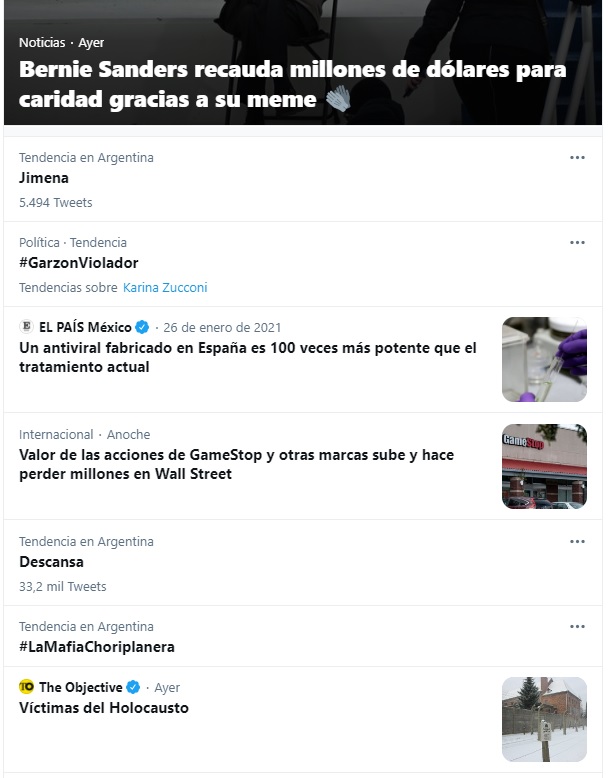Open the Jimena trending topic
The height and width of the screenshot is (778, 608).
coord(44,178)
